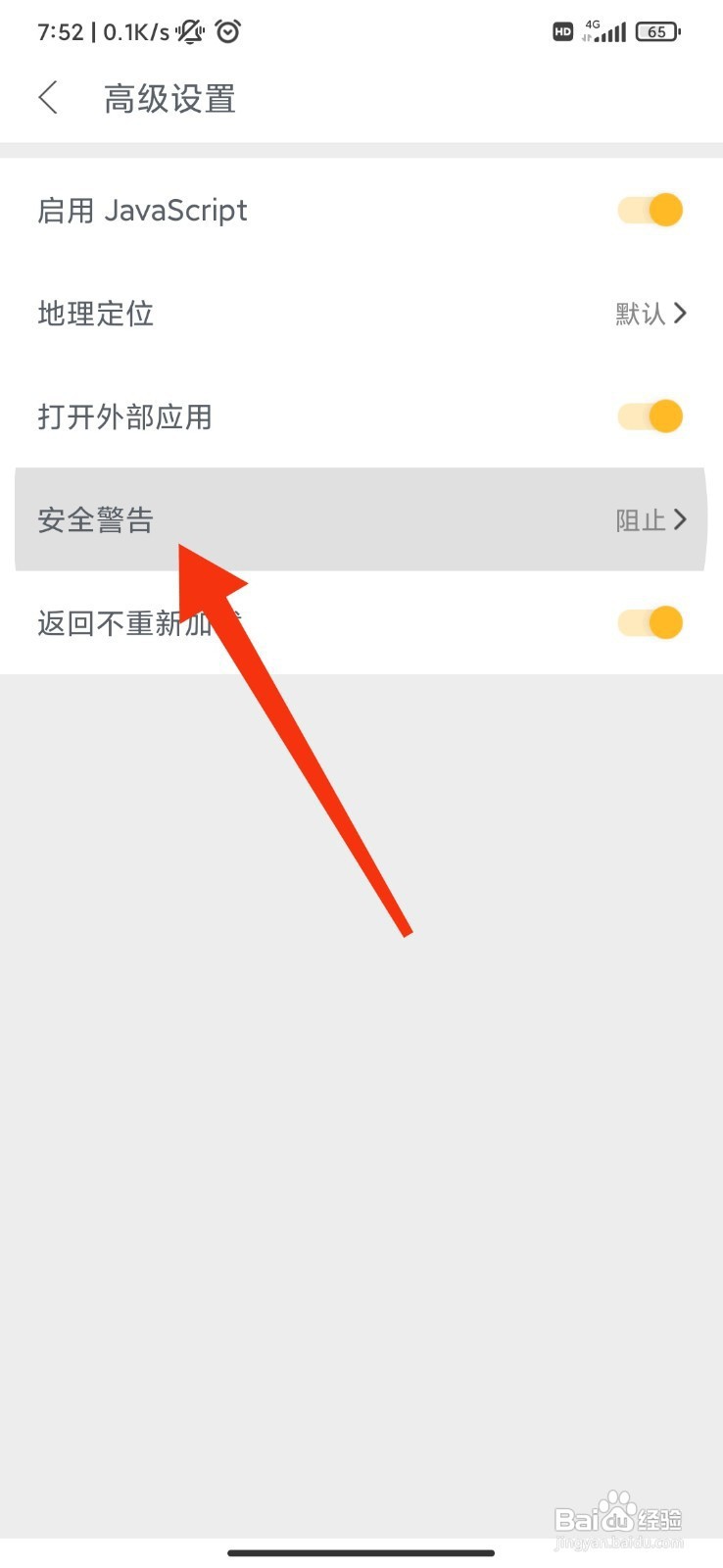Viewport: 723px width, 1568px height.
Task: Tap the clock showing 7:52
Action: click(x=61, y=30)
